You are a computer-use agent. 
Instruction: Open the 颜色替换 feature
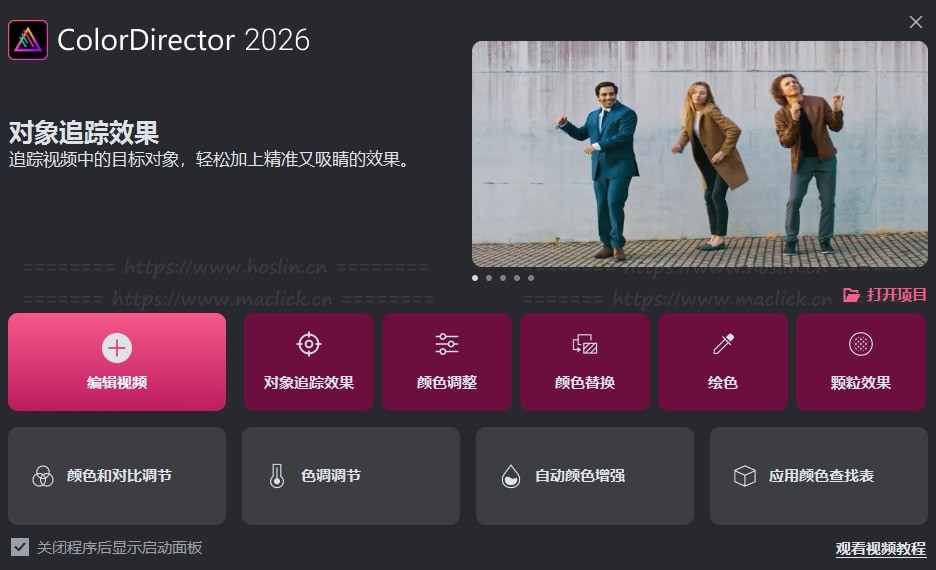coord(585,362)
